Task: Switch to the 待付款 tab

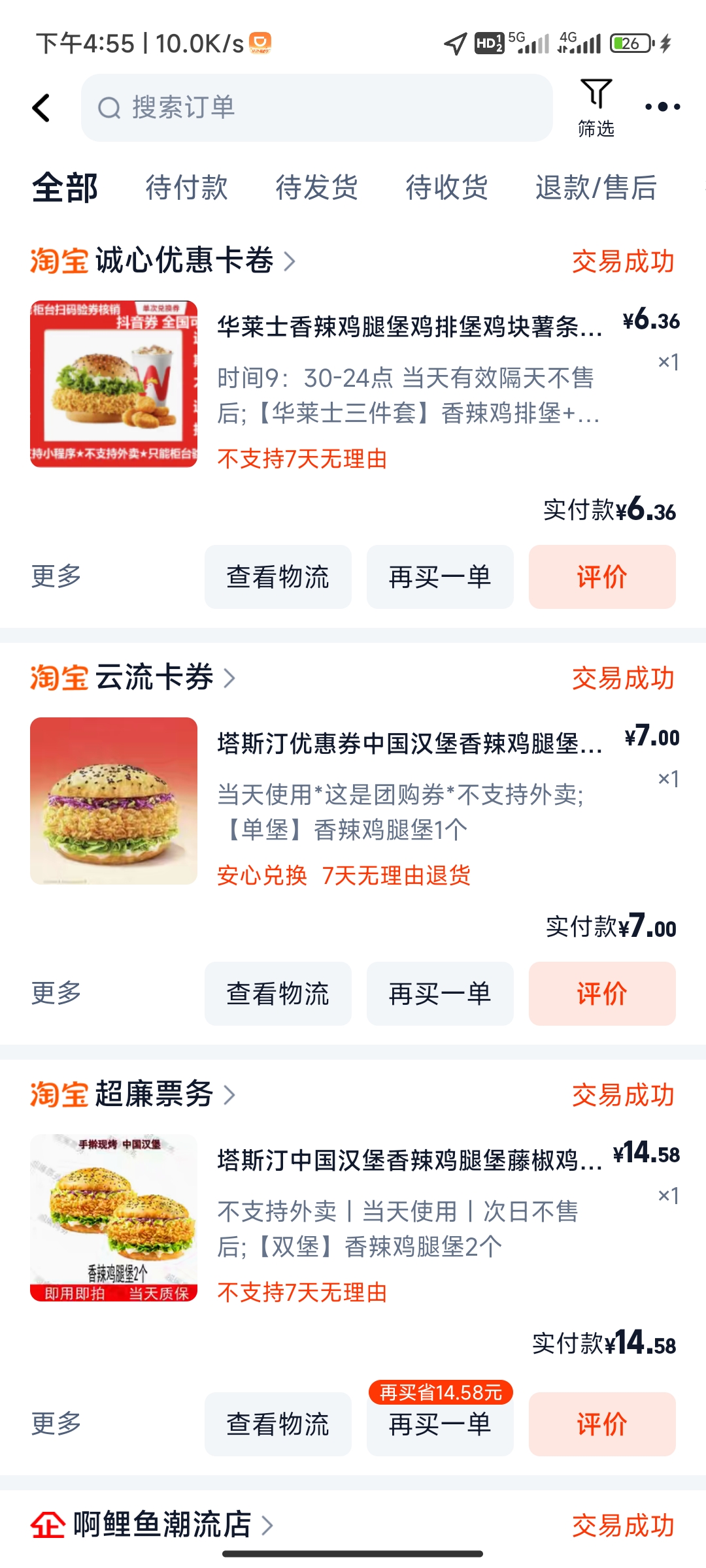Action: (187, 188)
